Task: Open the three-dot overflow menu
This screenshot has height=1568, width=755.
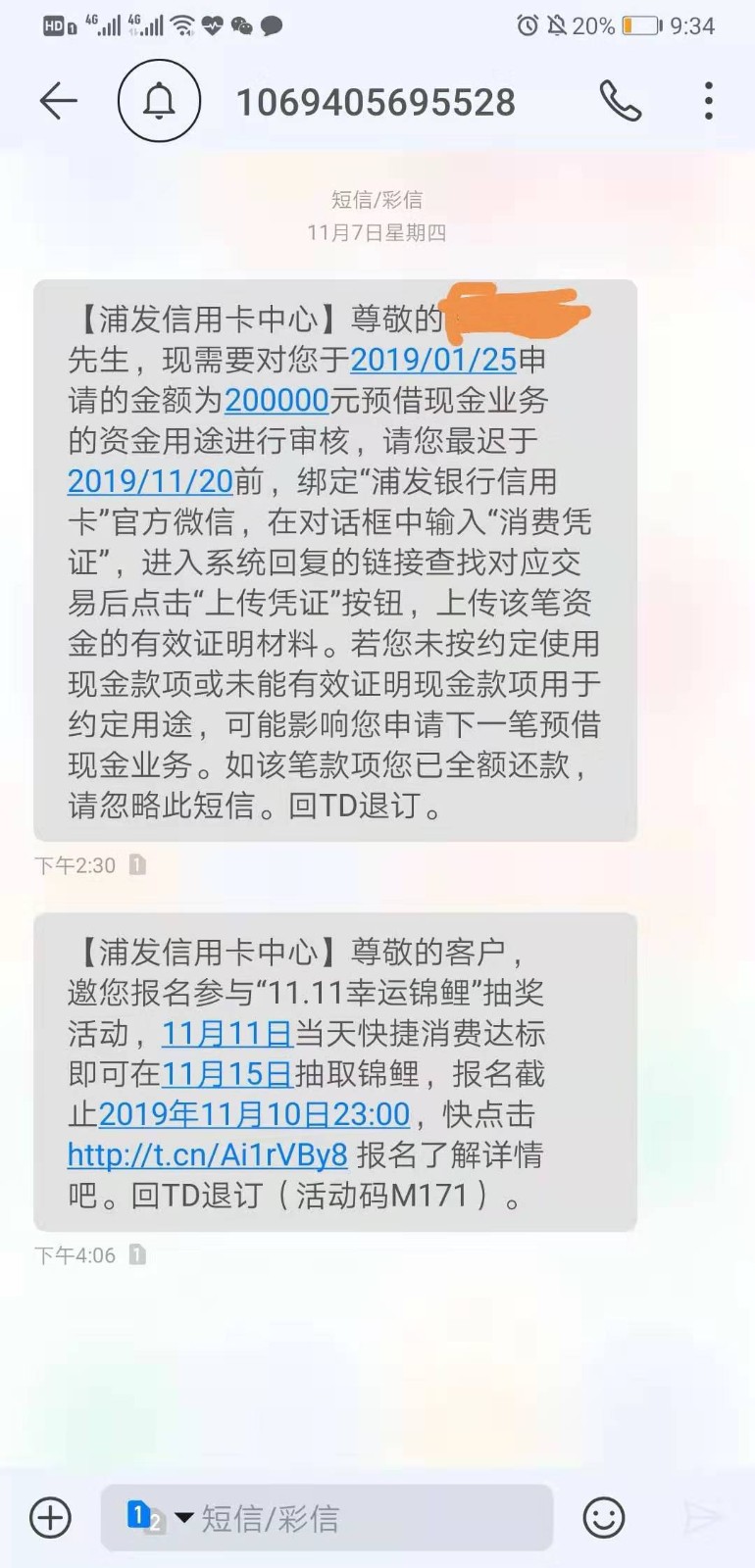Action: 708,101
